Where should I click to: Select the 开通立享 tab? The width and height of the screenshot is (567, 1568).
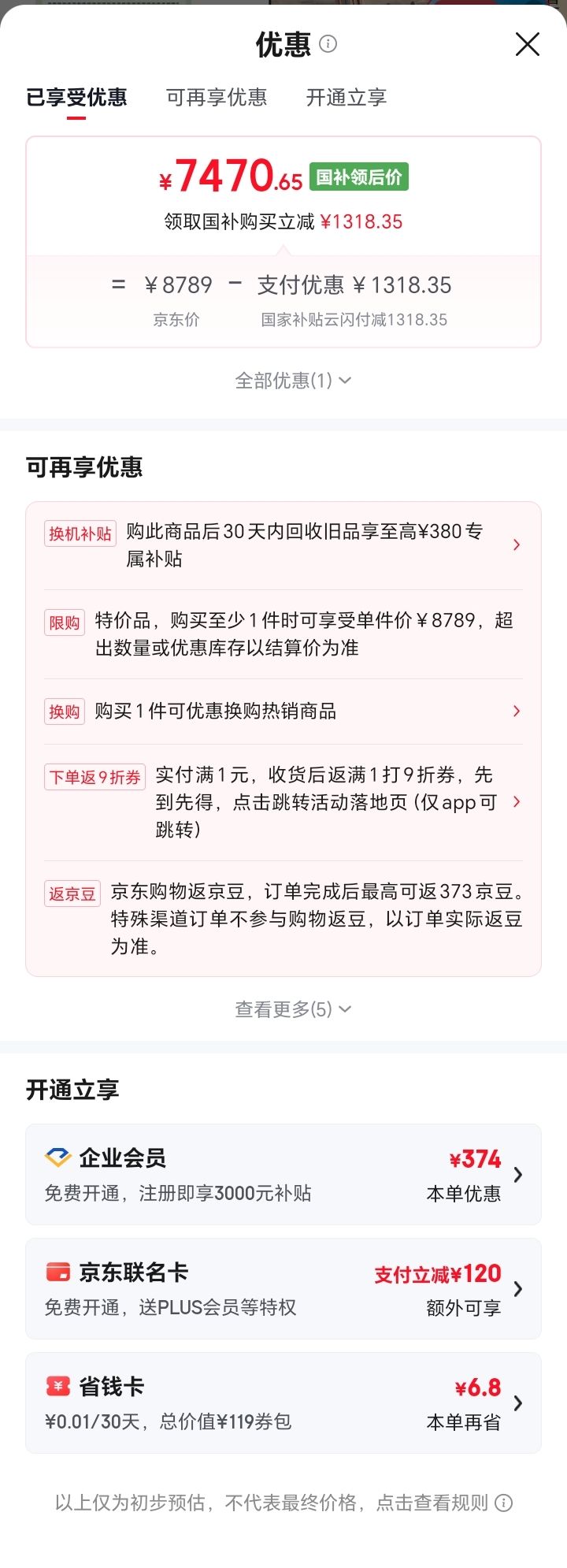coord(346,98)
